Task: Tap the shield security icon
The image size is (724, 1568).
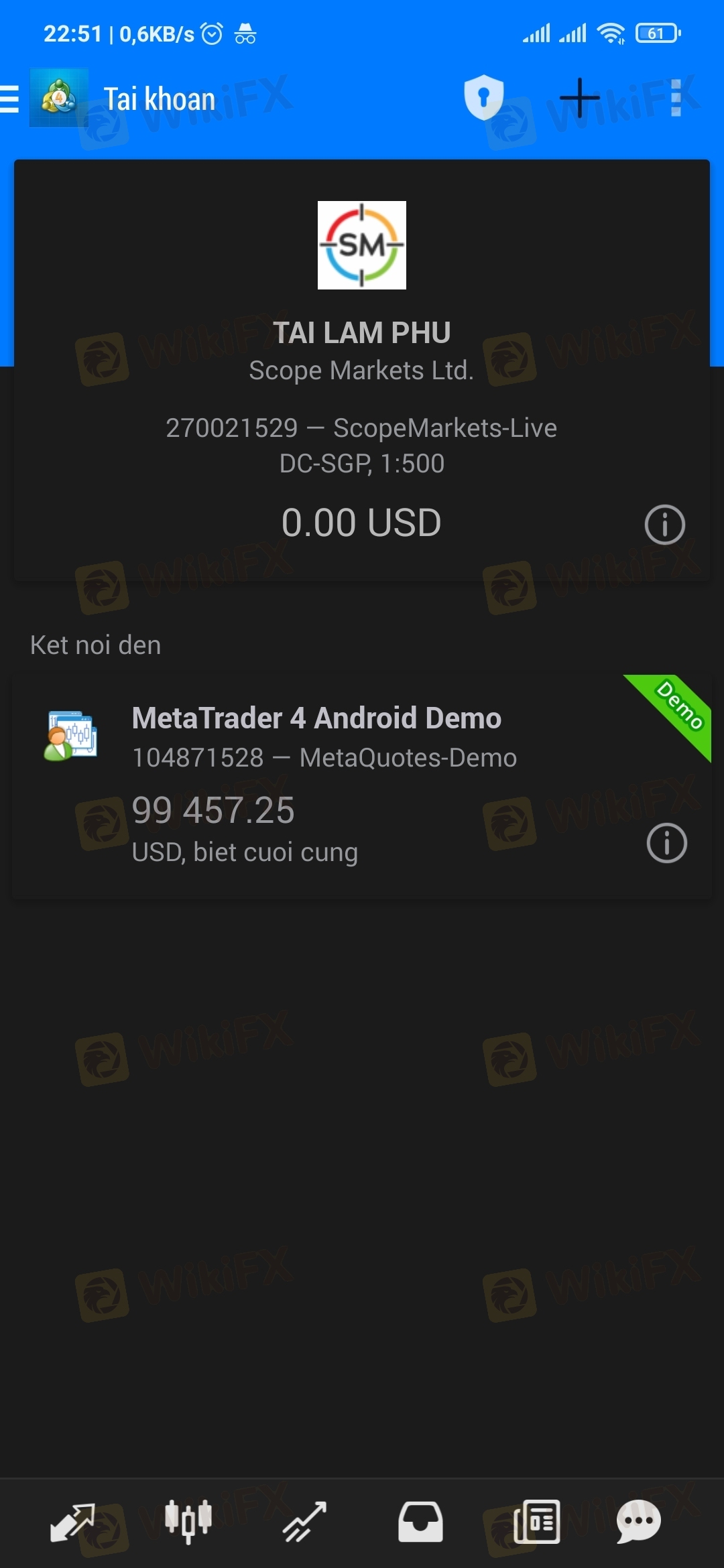Action: tap(483, 98)
